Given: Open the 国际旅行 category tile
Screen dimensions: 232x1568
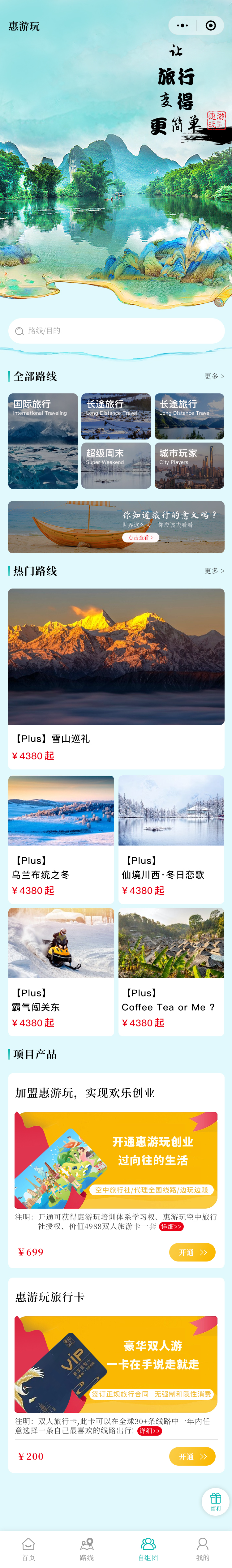Looking at the screenshot, I should [43, 441].
